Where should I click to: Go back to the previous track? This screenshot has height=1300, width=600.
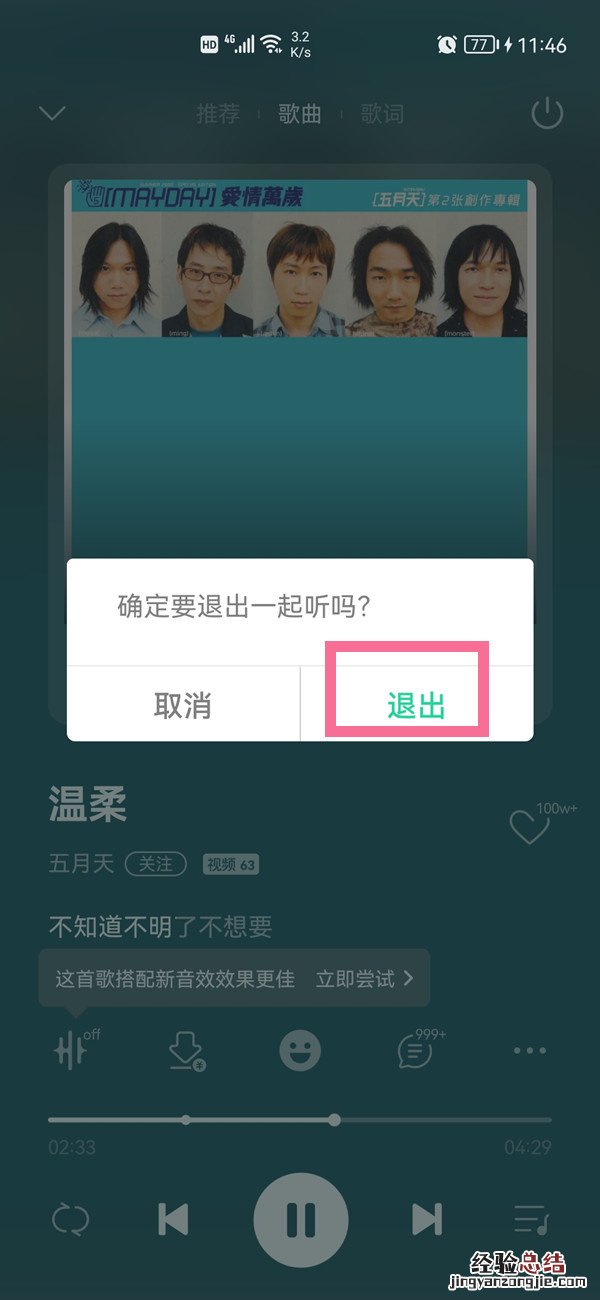tap(173, 1219)
